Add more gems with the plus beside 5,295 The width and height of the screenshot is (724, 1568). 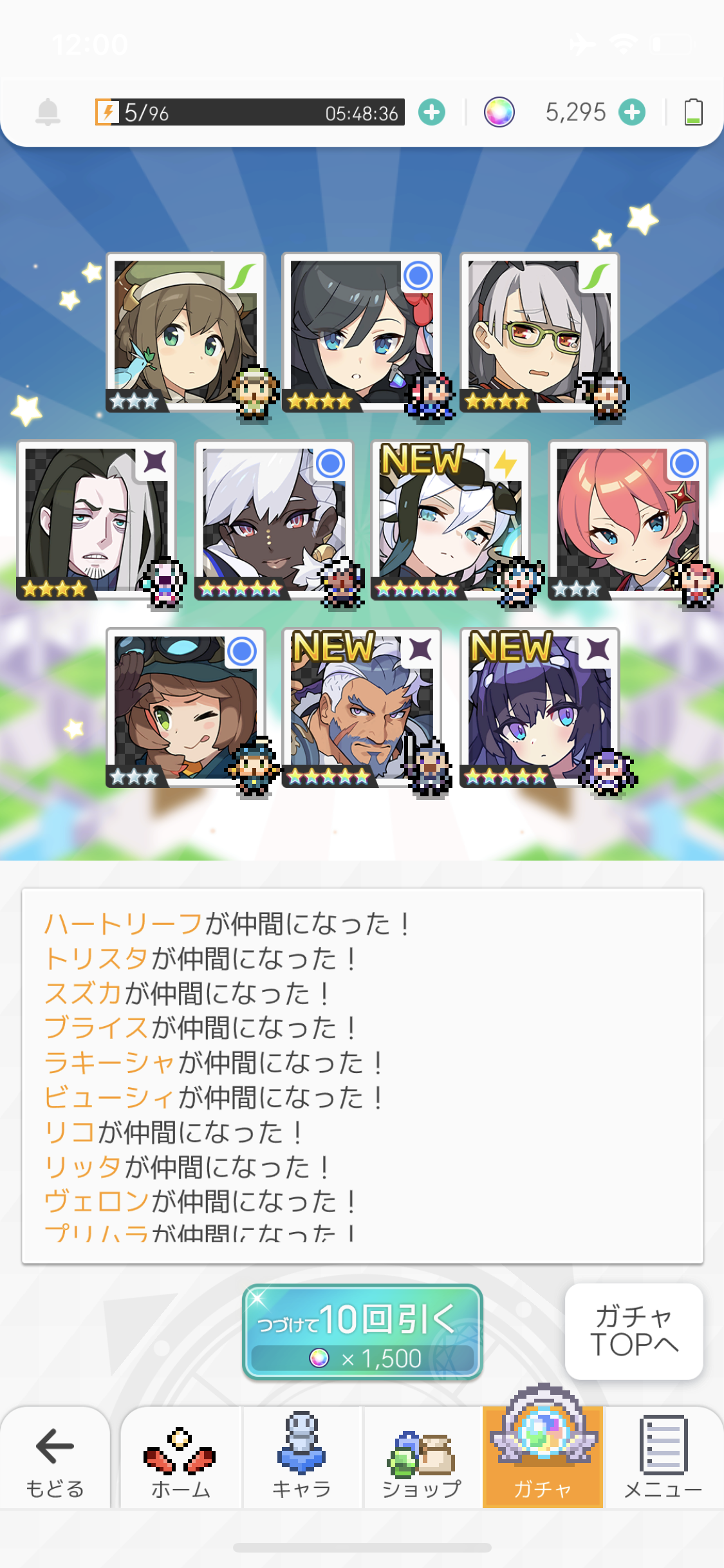click(632, 113)
